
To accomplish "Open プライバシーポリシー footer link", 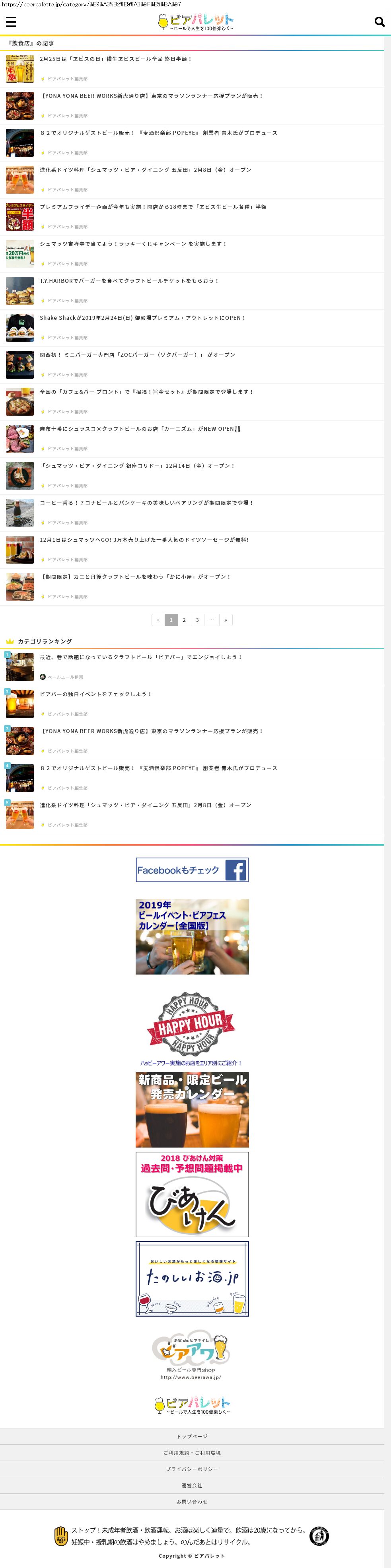I will pyautogui.click(x=192, y=1469).
